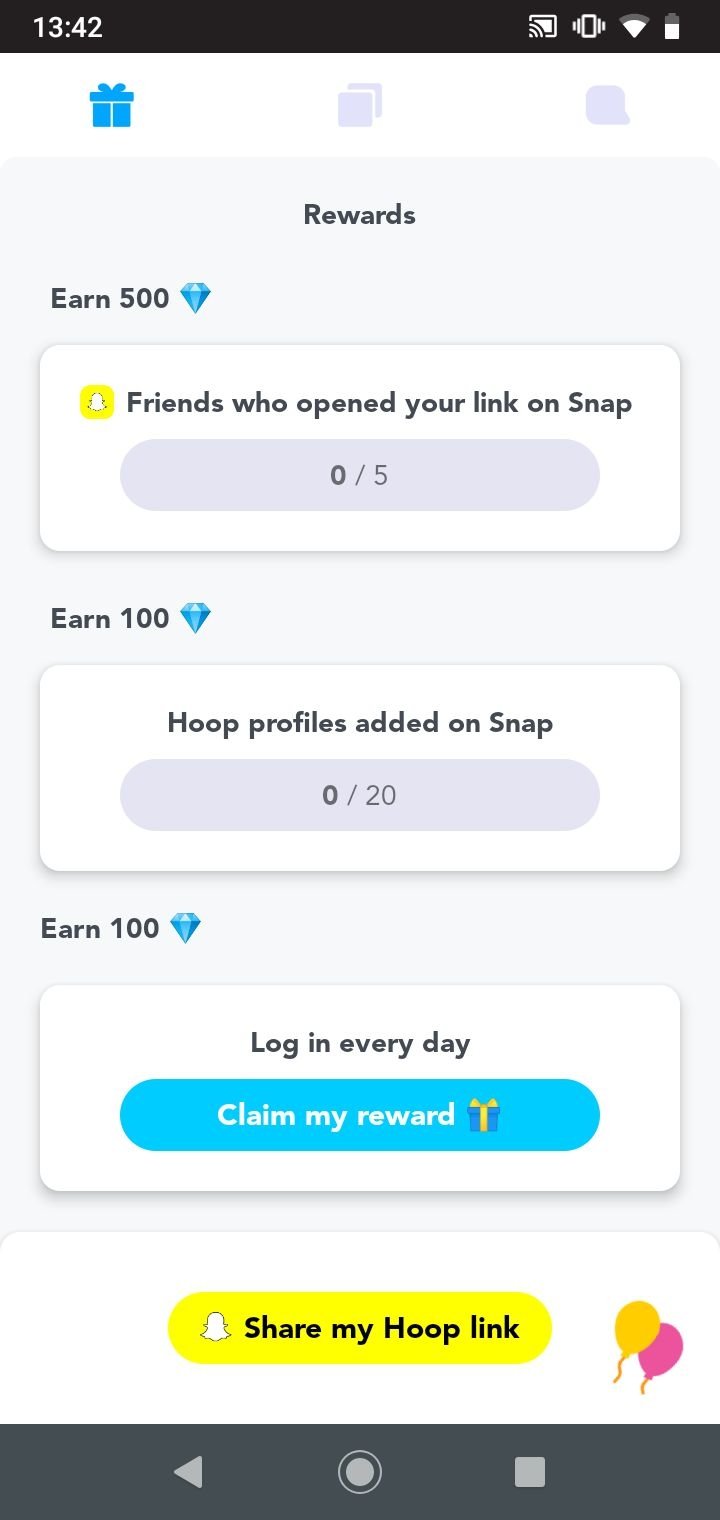Image resolution: width=720 pixels, height=1520 pixels.
Task: Open the Hoop profiles added on Snap card
Action: click(360, 768)
